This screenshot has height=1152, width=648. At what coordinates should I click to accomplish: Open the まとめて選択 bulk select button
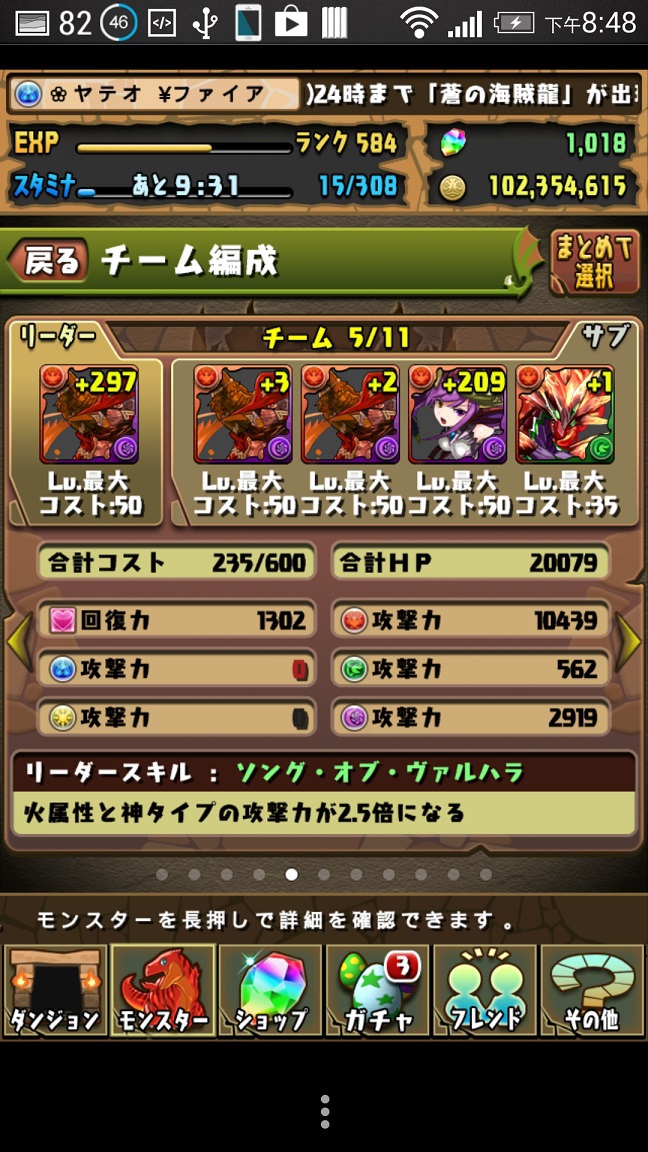(594, 262)
